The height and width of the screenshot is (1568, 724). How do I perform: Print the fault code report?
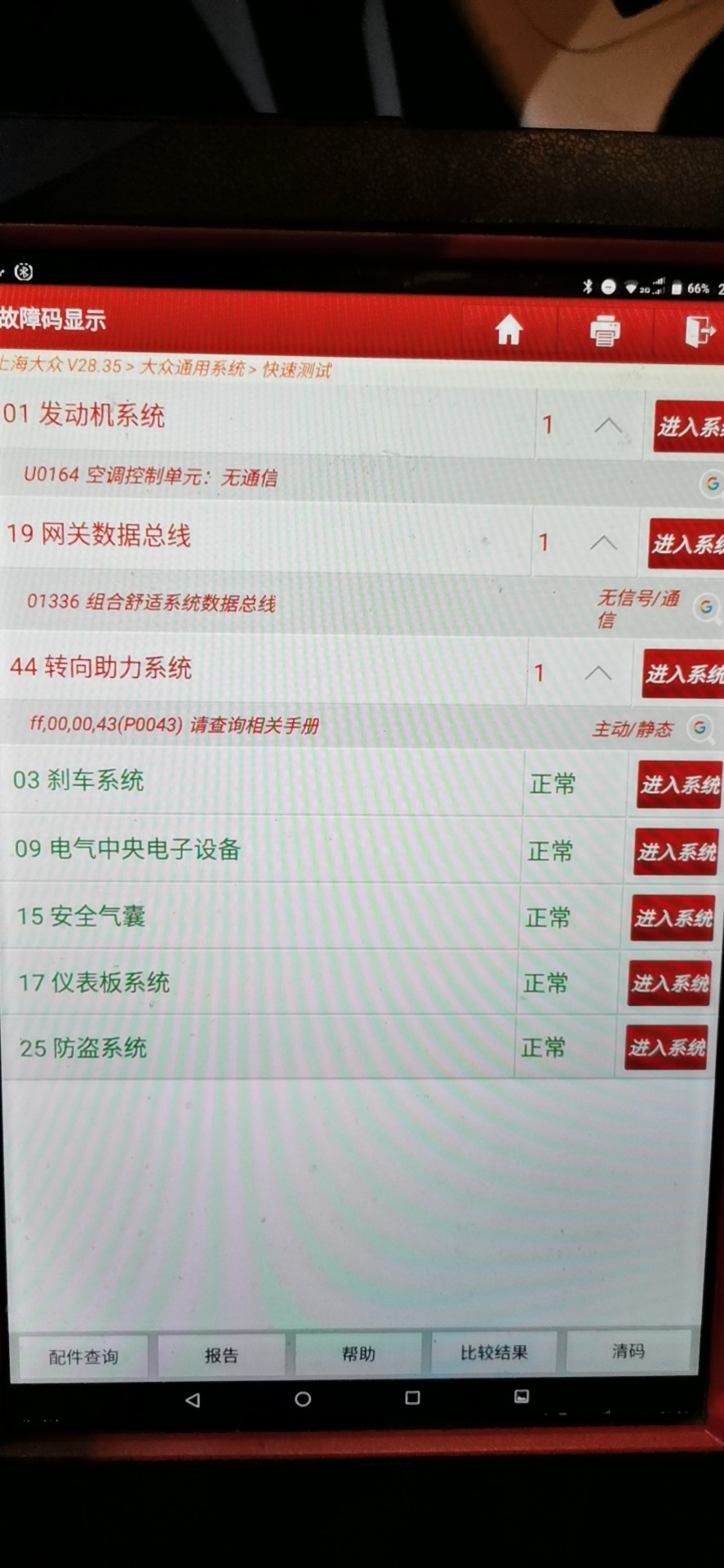tap(605, 332)
